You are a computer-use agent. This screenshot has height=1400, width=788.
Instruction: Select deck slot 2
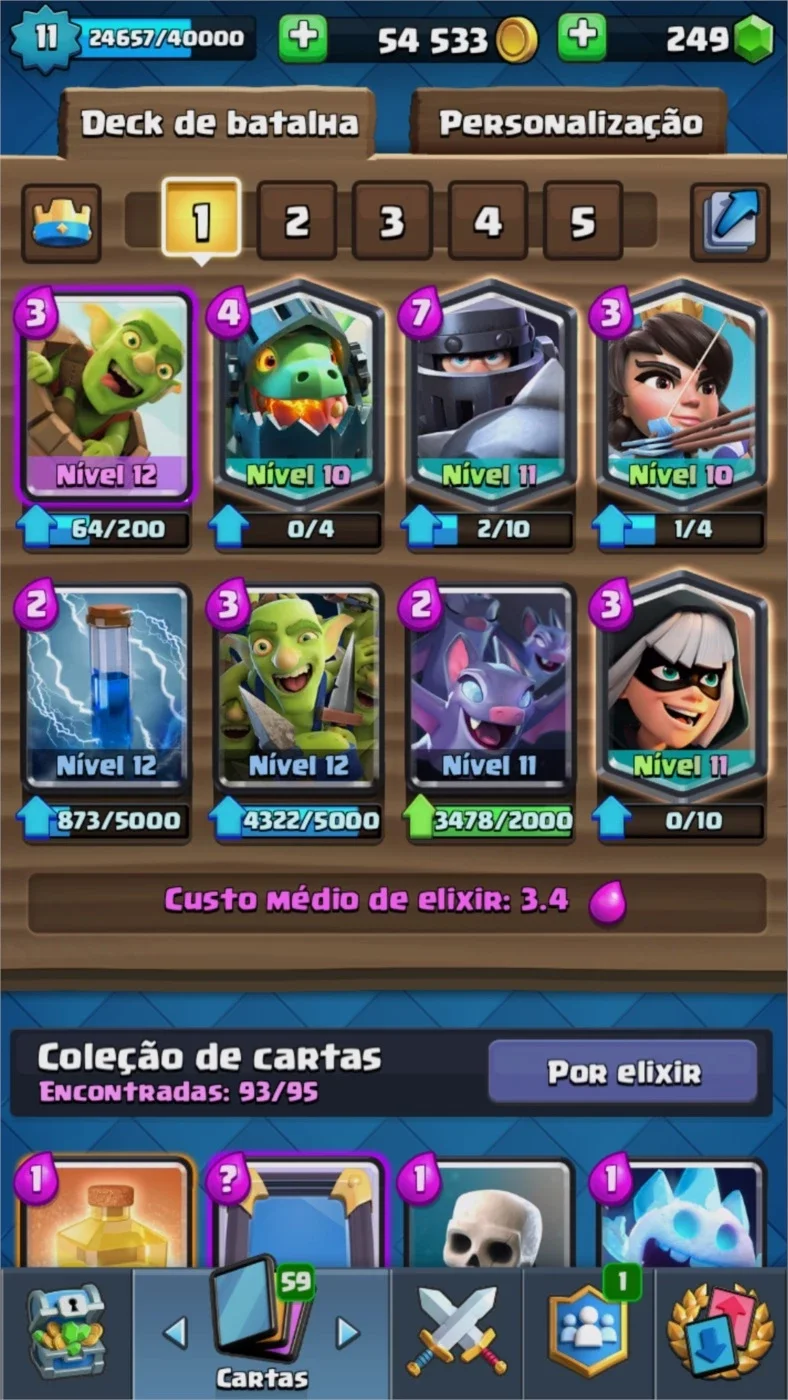click(x=297, y=221)
